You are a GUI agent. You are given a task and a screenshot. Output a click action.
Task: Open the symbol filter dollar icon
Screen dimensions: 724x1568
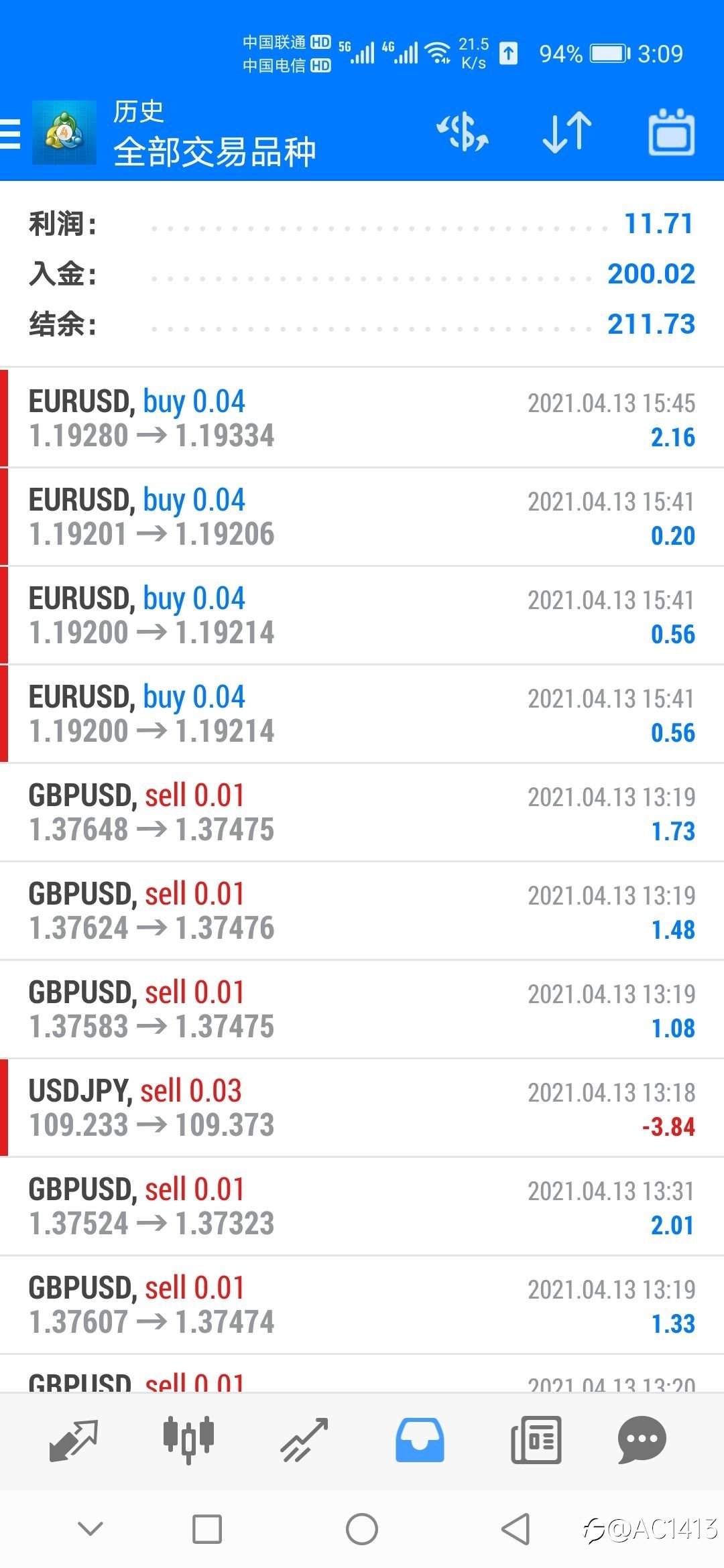pos(463,132)
